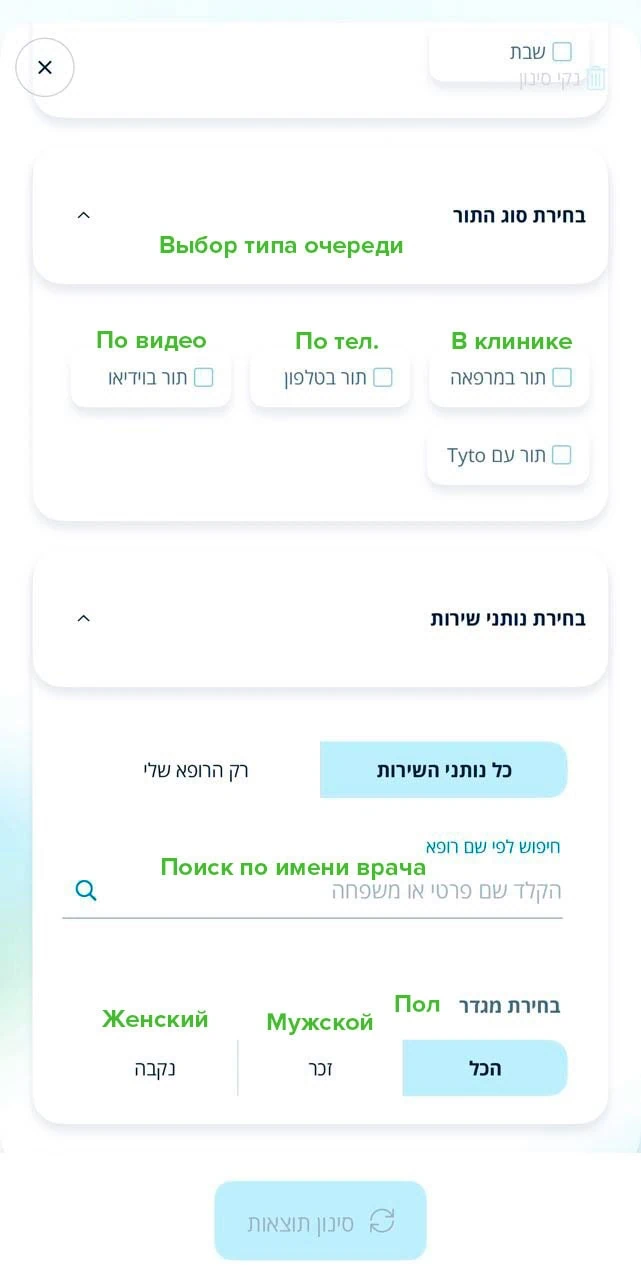Collapse the בחירת סוג התור section
This screenshot has height=1280, width=641.
tap(84, 215)
